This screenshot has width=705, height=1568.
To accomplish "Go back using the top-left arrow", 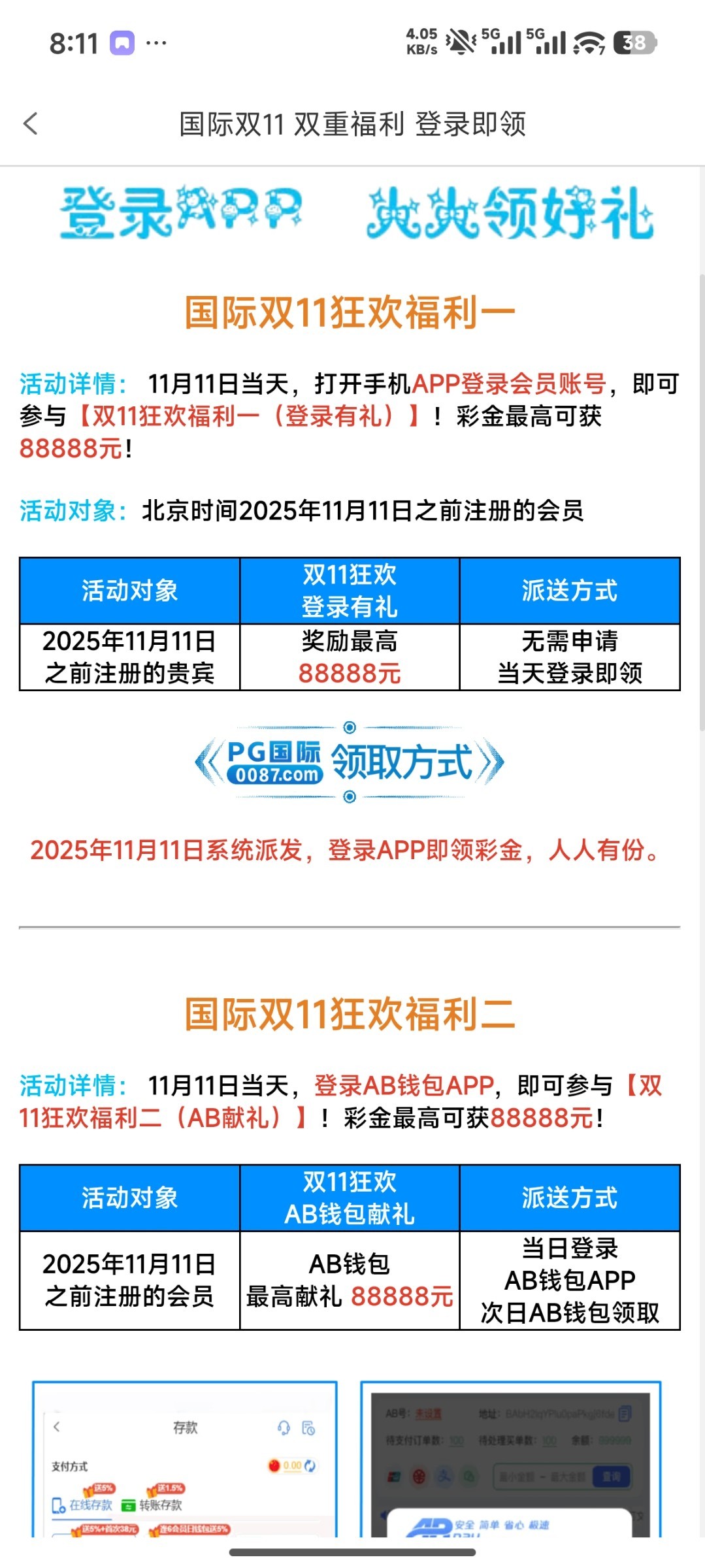I will click(x=31, y=123).
